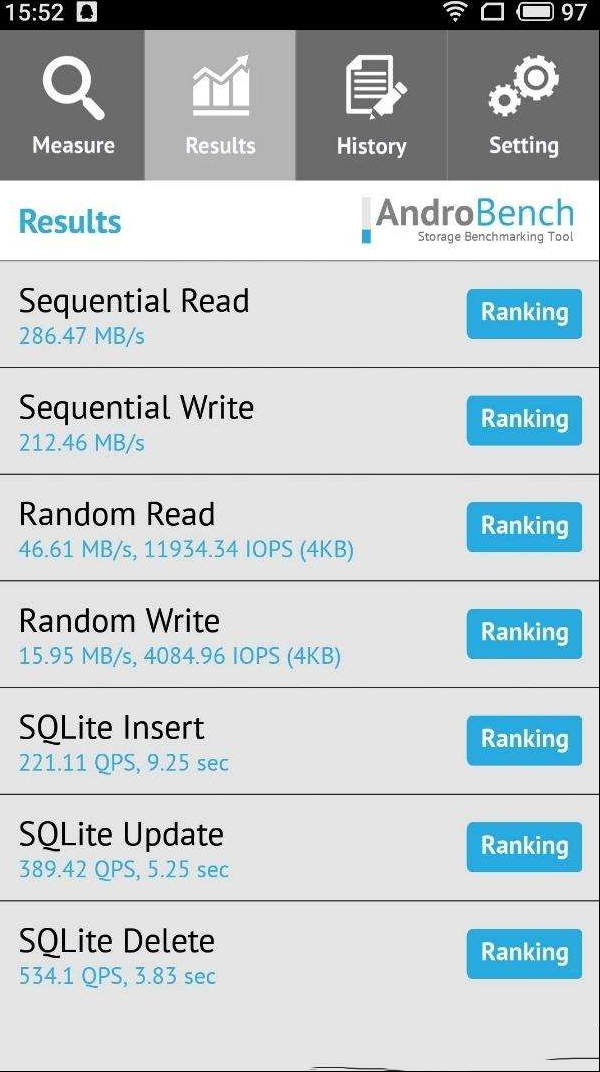Screen dimensions: 600x1072
Task: Open Ranking for Sequential Write
Action: click(x=524, y=420)
